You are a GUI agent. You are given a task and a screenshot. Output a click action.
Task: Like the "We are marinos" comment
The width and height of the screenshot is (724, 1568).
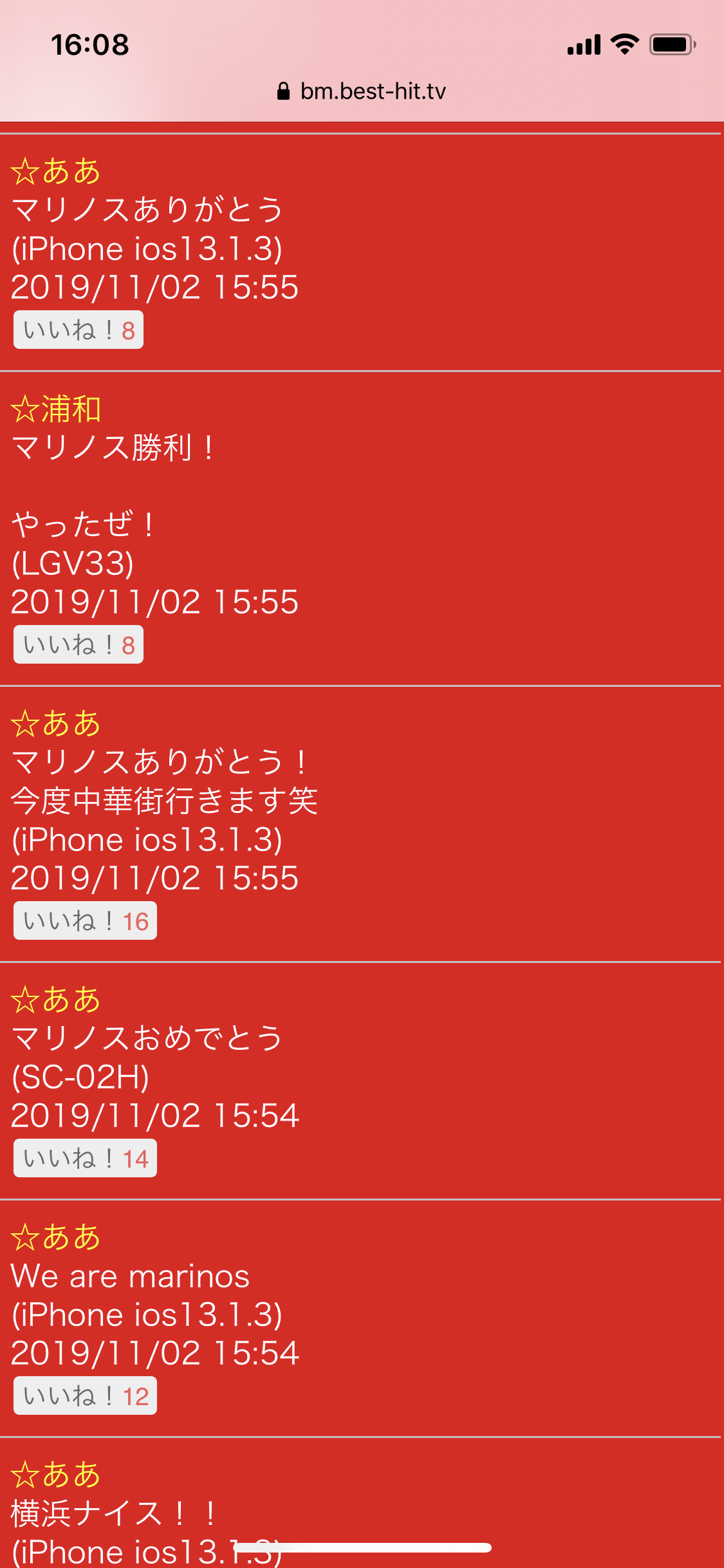85,1396
